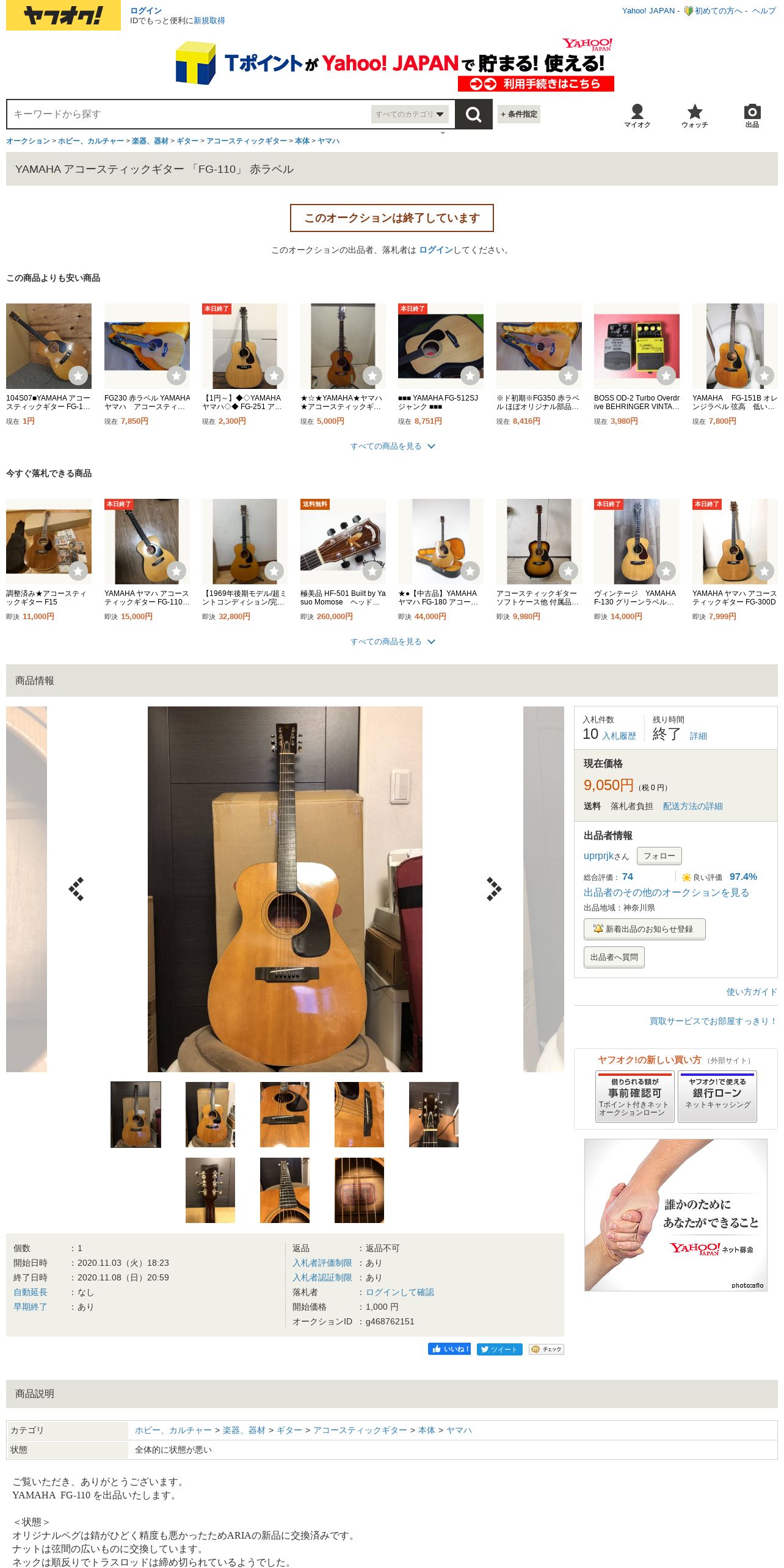Screen dimensions: 784x1568
Task: Open the 条件指定 advanced search button
Action: [519, 114]
